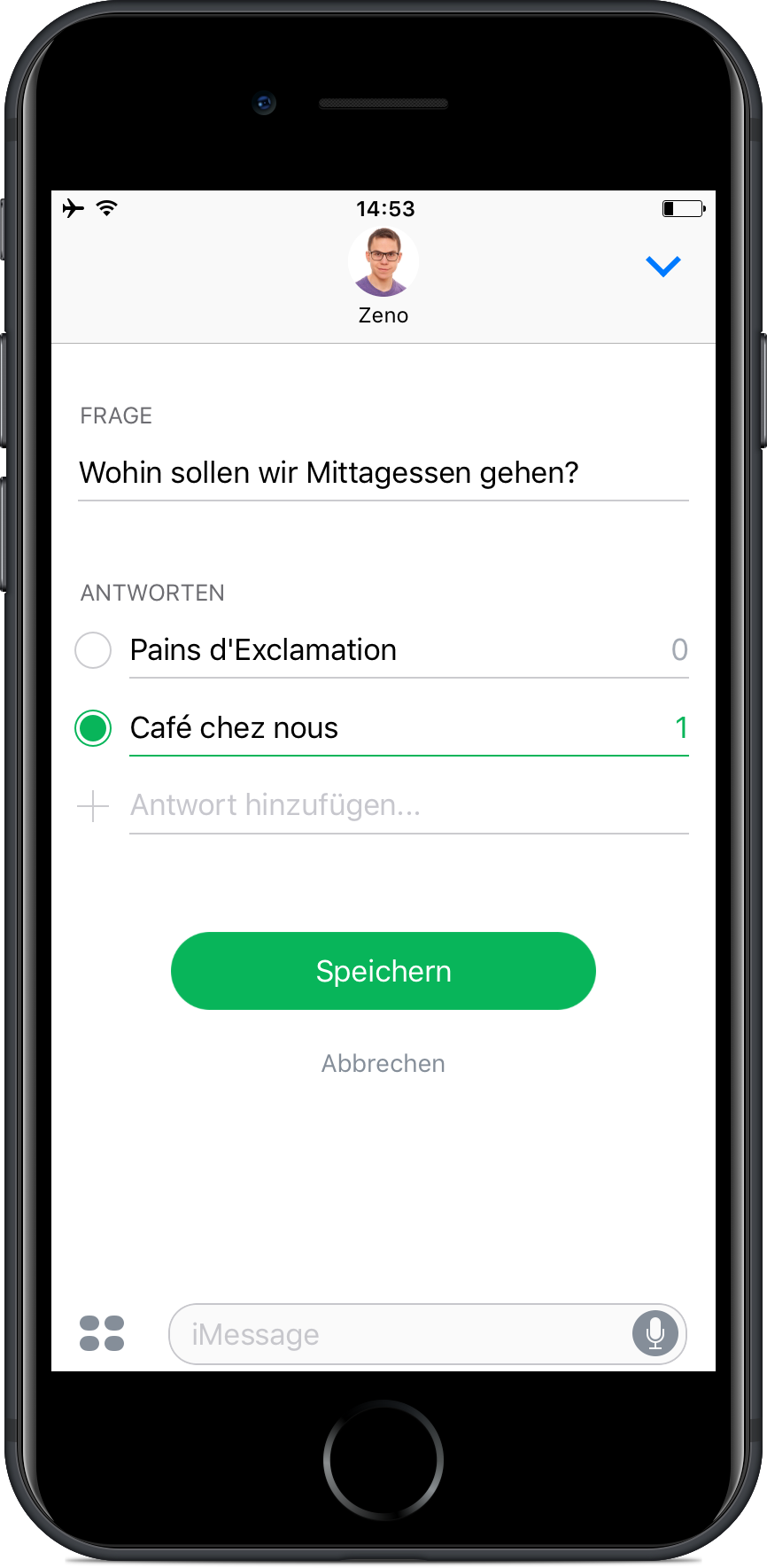
Task: Record audio with the microphone icon
Action: (x=655, y=1333)
